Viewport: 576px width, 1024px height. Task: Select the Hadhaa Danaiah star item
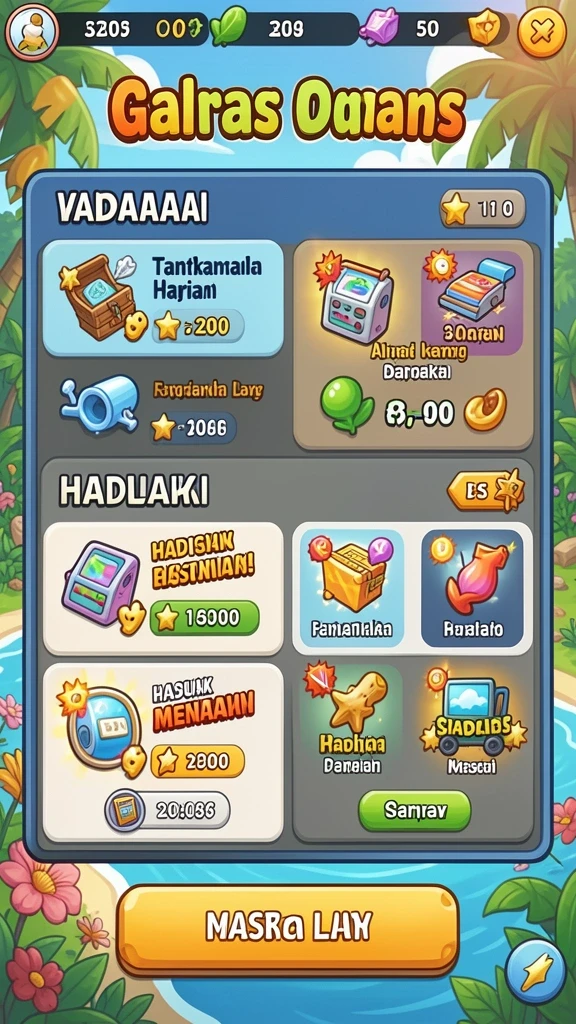pos(352,720)
